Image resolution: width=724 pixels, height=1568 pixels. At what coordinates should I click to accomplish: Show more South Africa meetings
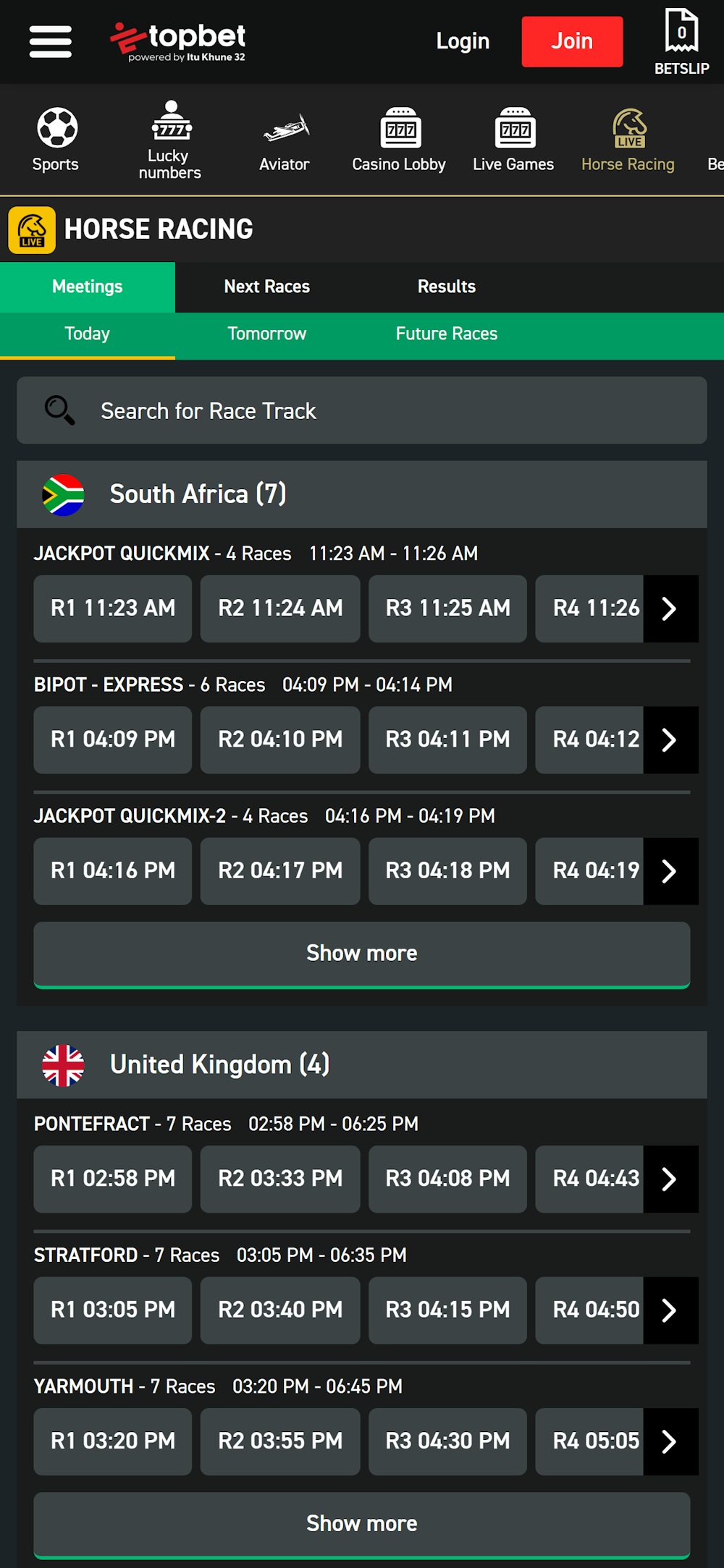click(362, 954)
